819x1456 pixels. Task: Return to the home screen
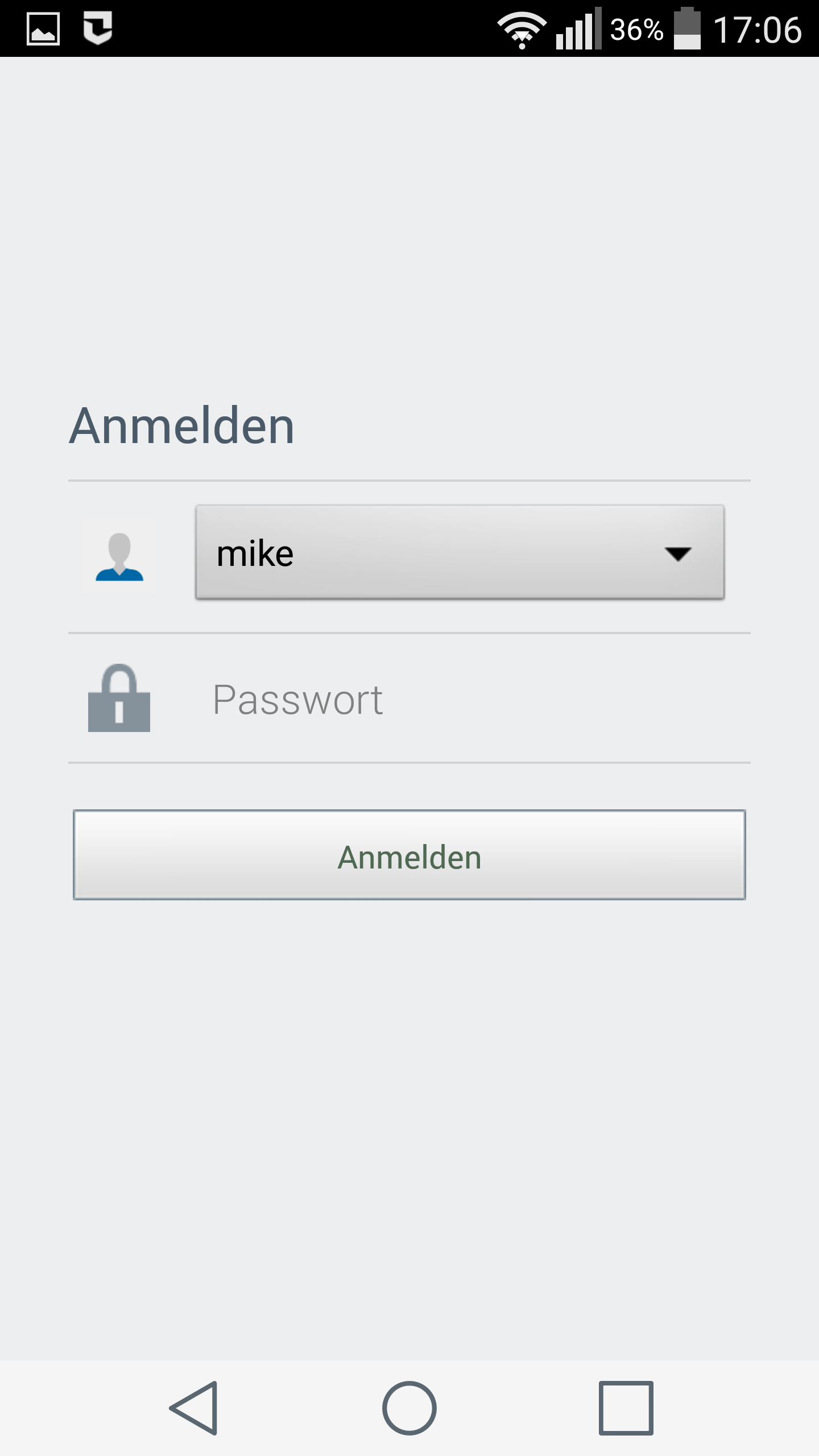(x=409, y=1408)
